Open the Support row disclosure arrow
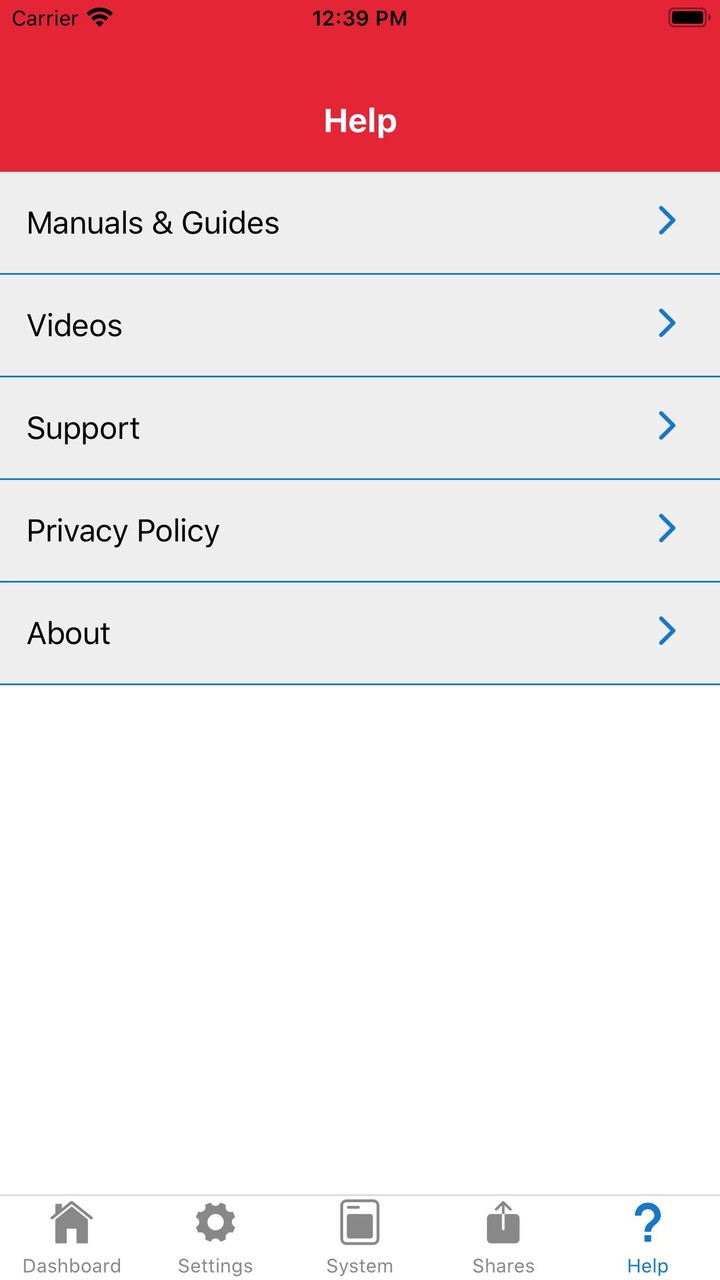720x1280 pixels. coord(666,426)
